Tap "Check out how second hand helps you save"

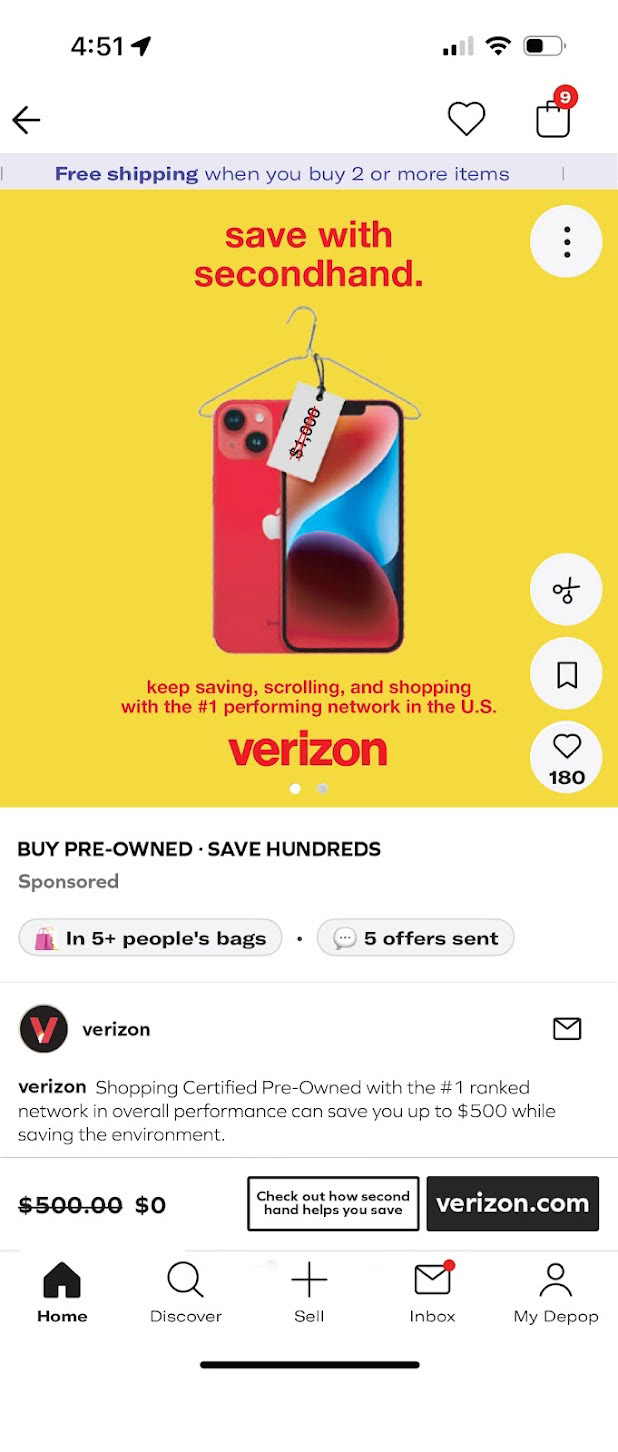pos(333,1203)
